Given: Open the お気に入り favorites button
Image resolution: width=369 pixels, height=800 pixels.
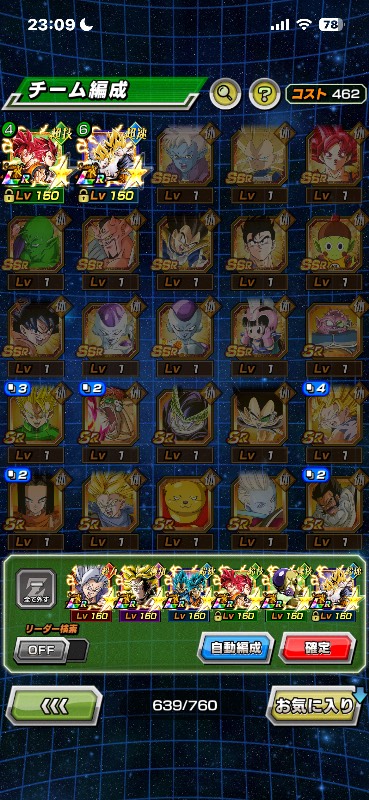Looking at the screenshot, I should (x=314, y=706).
